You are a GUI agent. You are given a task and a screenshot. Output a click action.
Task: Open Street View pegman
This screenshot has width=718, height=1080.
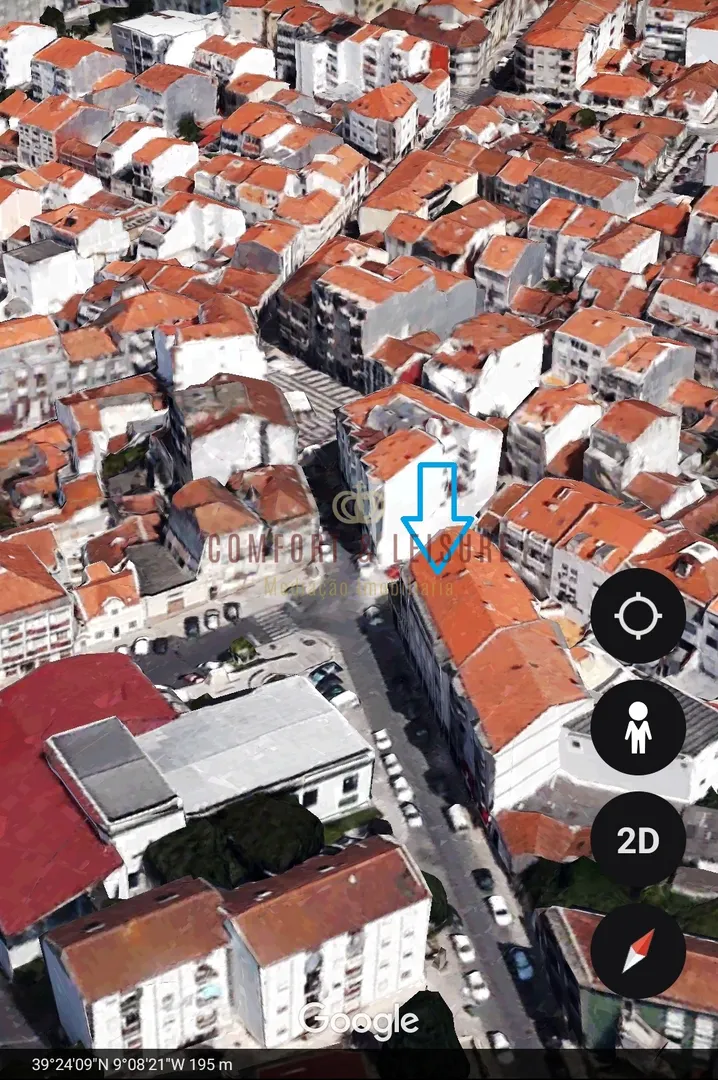[x=638, y=728]
